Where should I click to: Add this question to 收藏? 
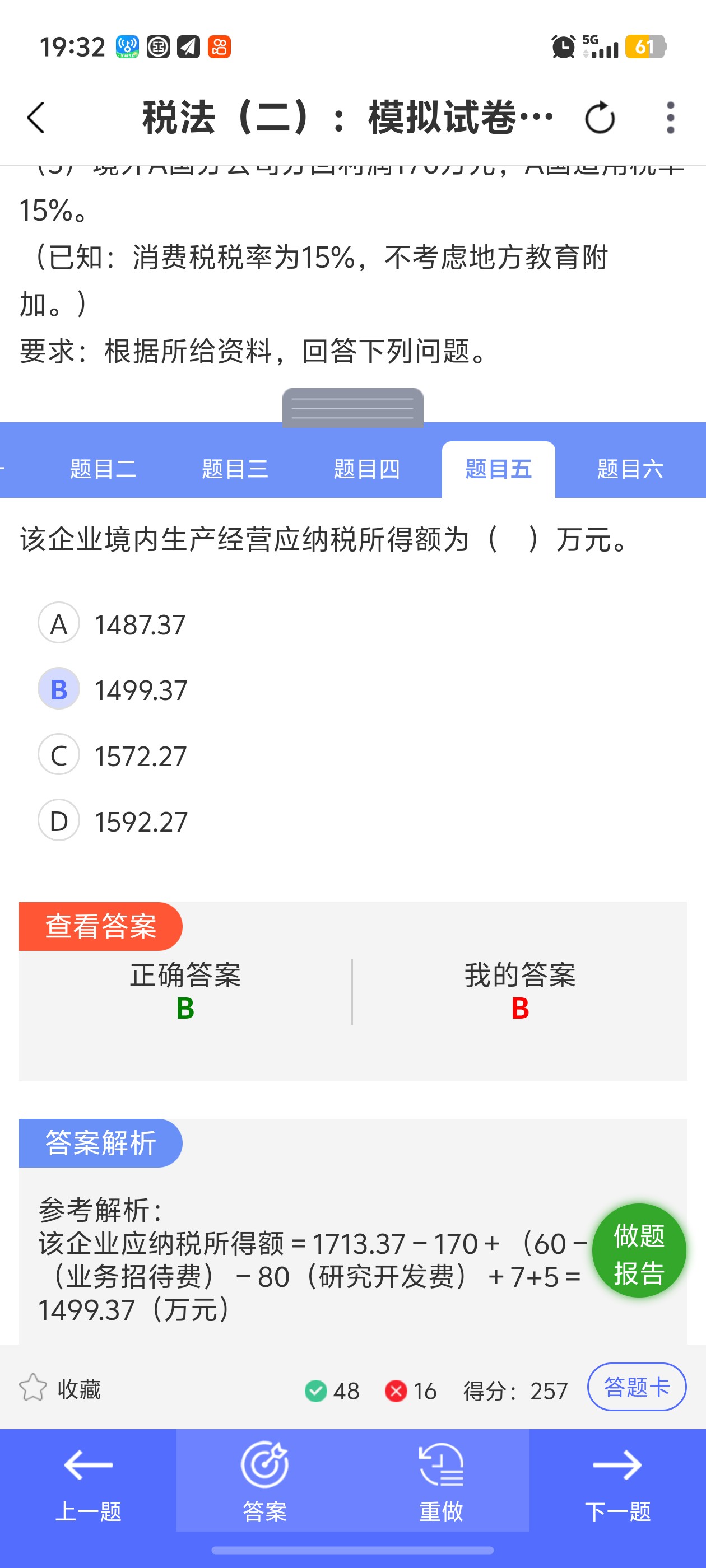click(x=61, y=1390)
